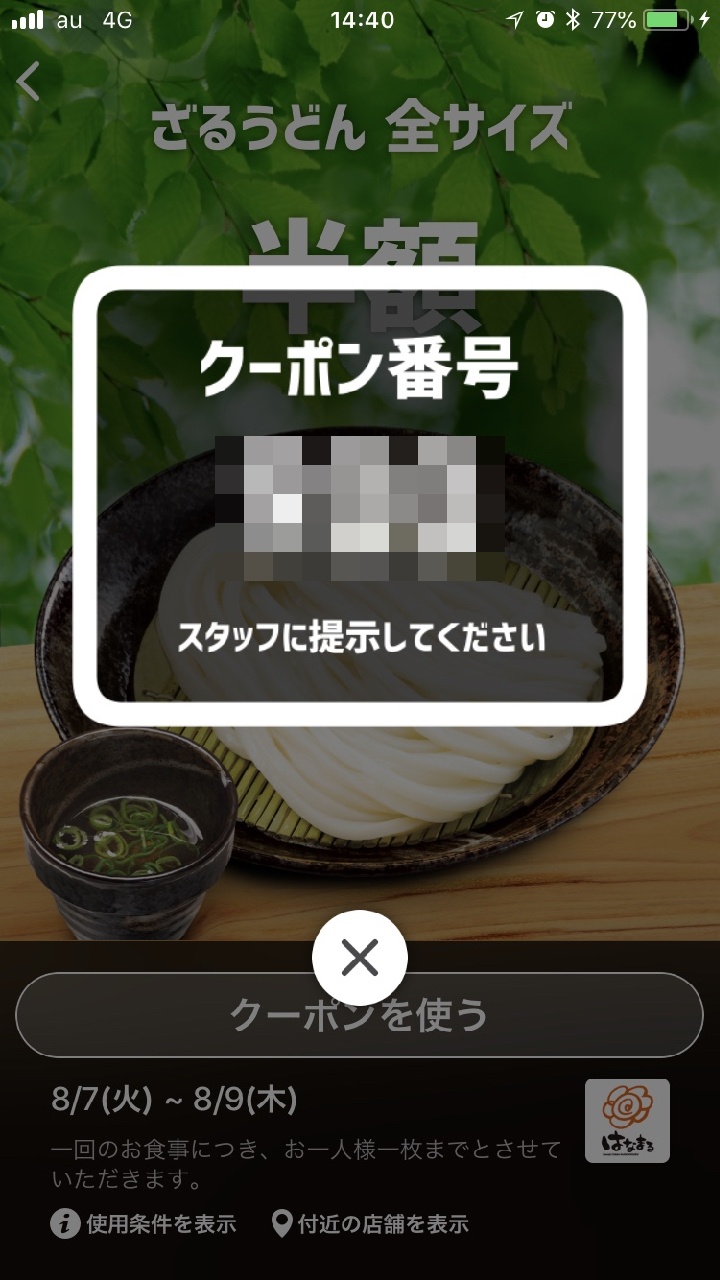
Task: Show nearby stores (付近の店舗を表示)
Action: click(x=371, y=1223)
